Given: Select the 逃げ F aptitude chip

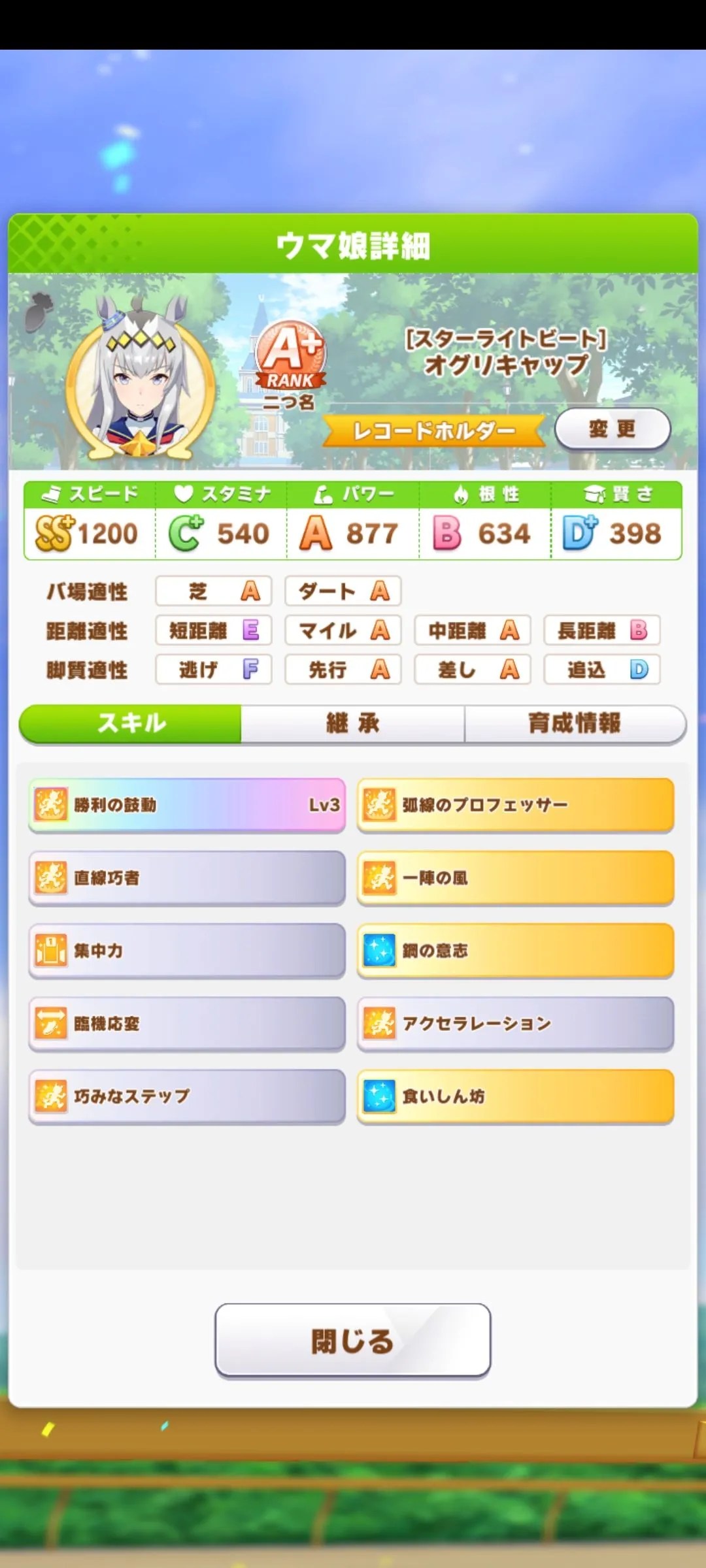Looking at the screenshot, I should [212, 670].
